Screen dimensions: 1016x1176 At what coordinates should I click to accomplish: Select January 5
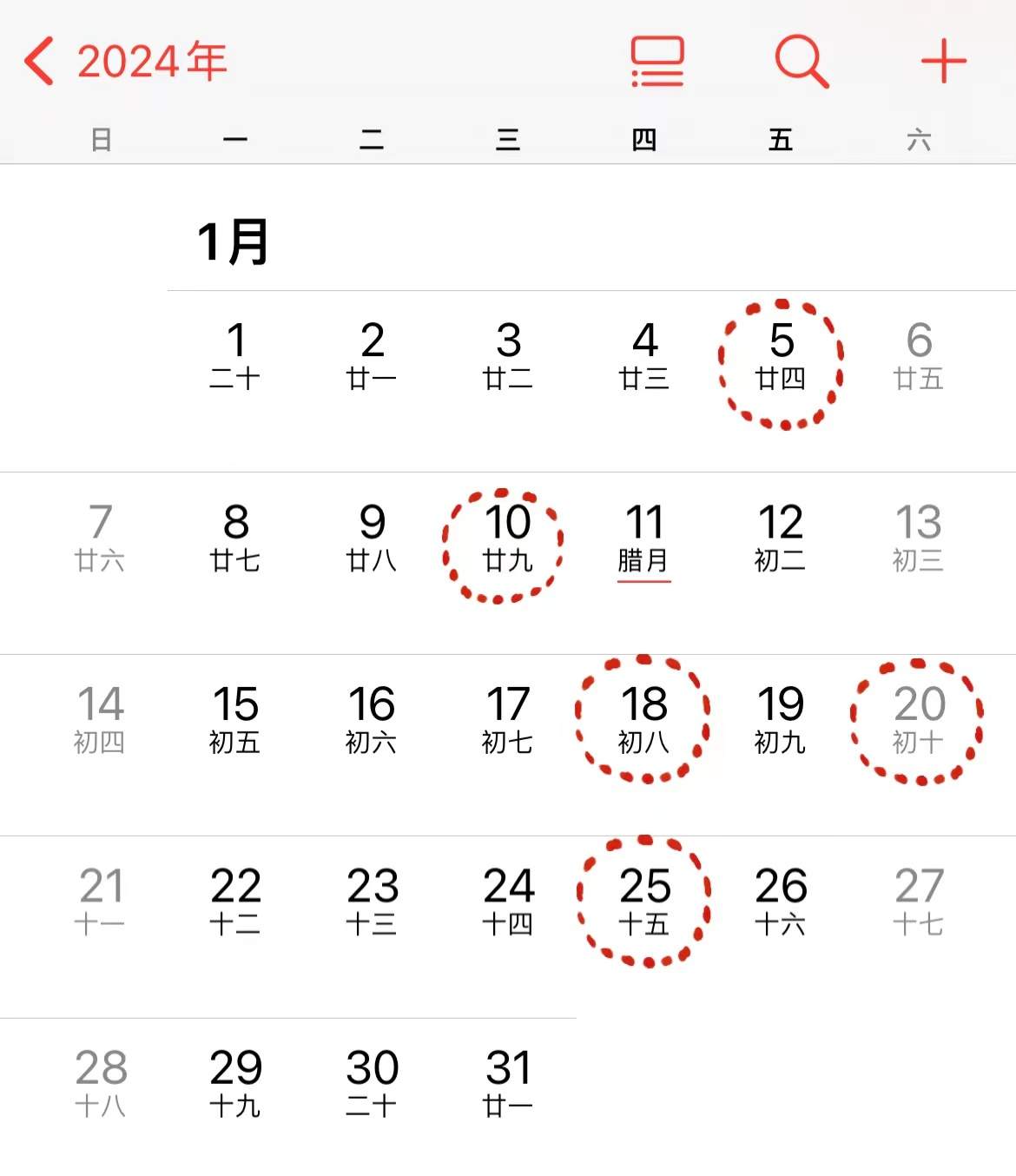[x=782, y=358]
